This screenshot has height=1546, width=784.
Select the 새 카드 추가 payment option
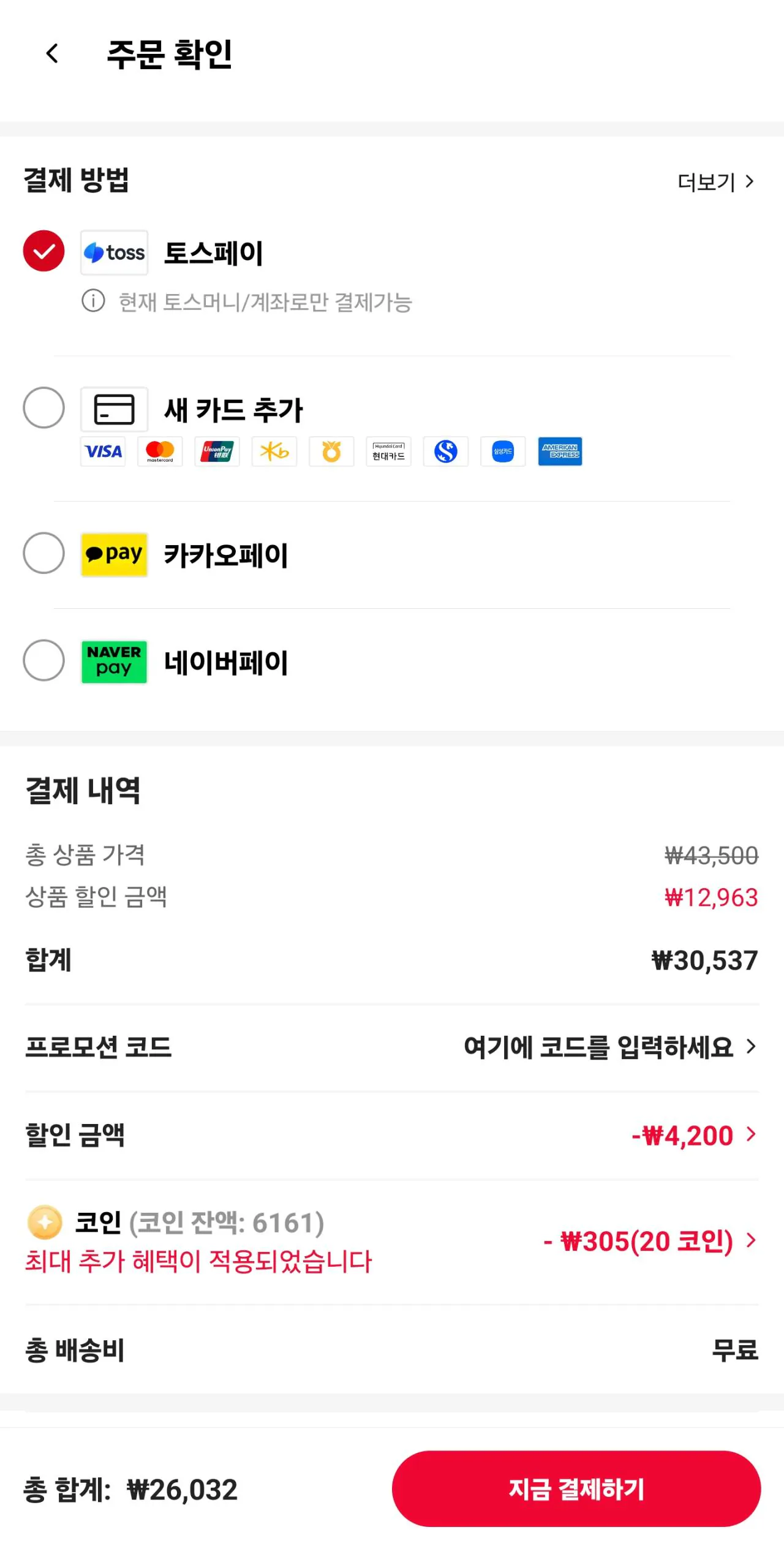click(43, 407)
